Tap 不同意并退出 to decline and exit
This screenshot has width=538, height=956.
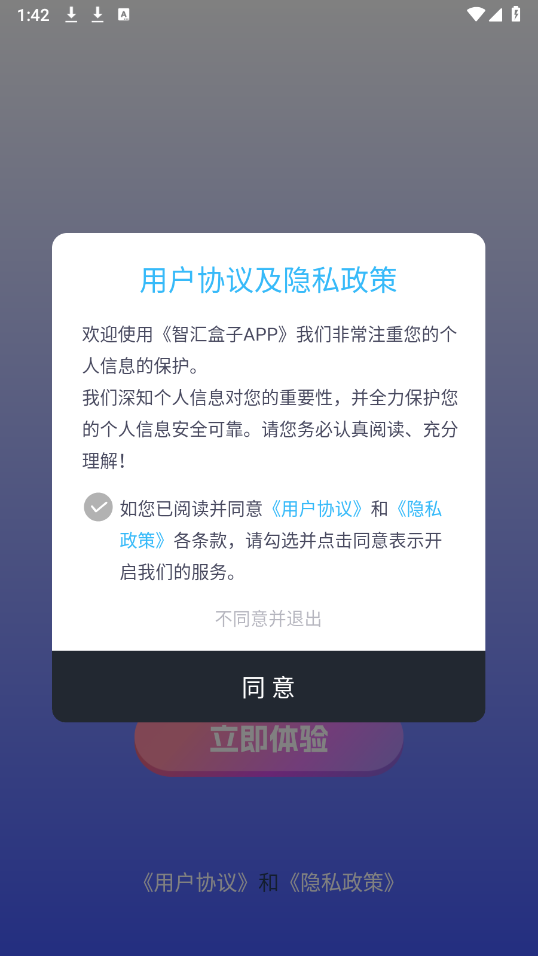[268, 619]
